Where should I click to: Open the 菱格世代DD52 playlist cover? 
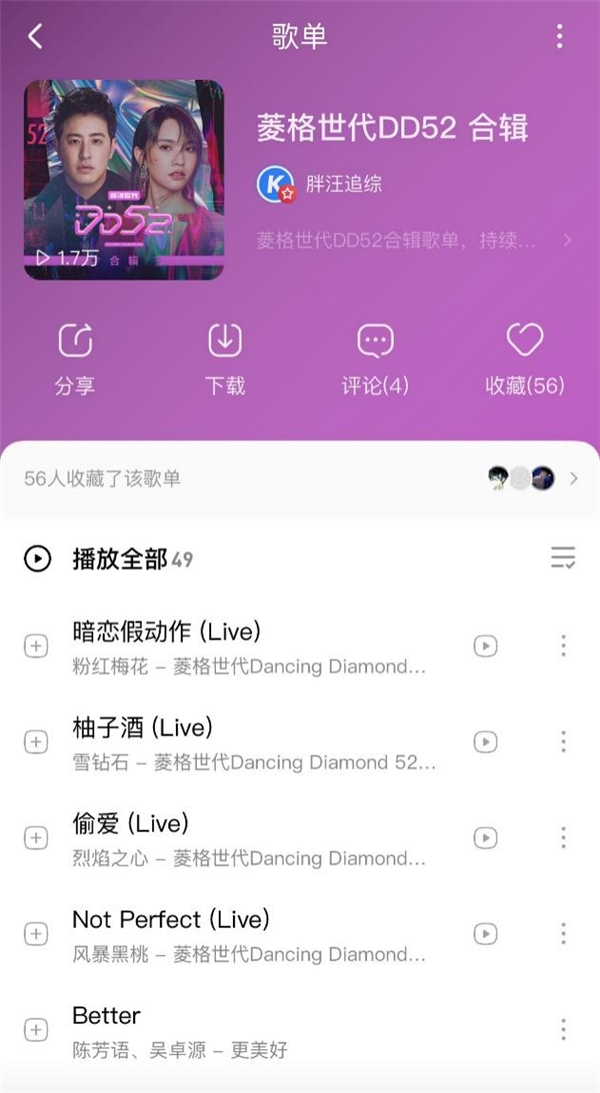[x=124, y=180]
